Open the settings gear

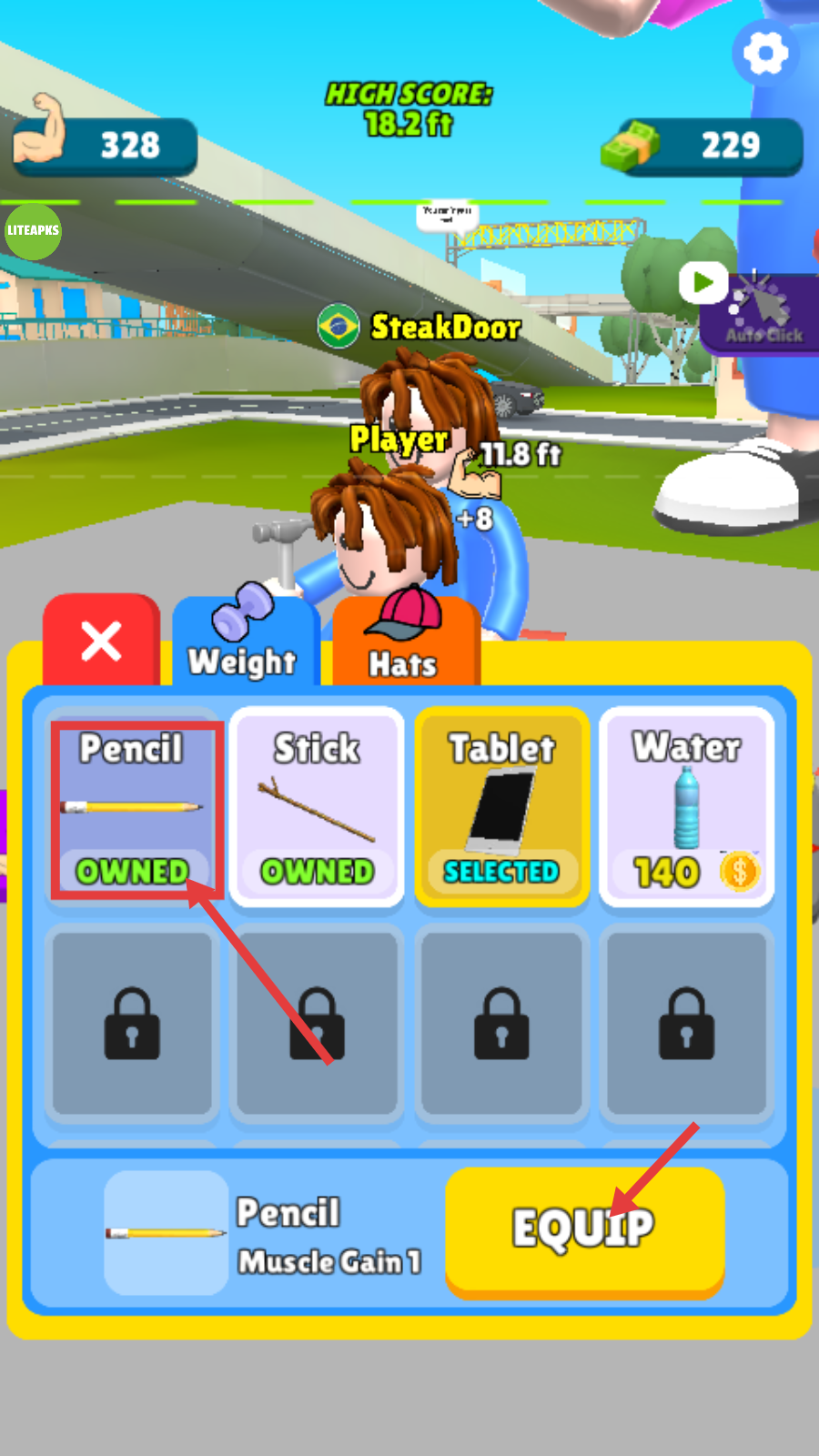point(765,54)
